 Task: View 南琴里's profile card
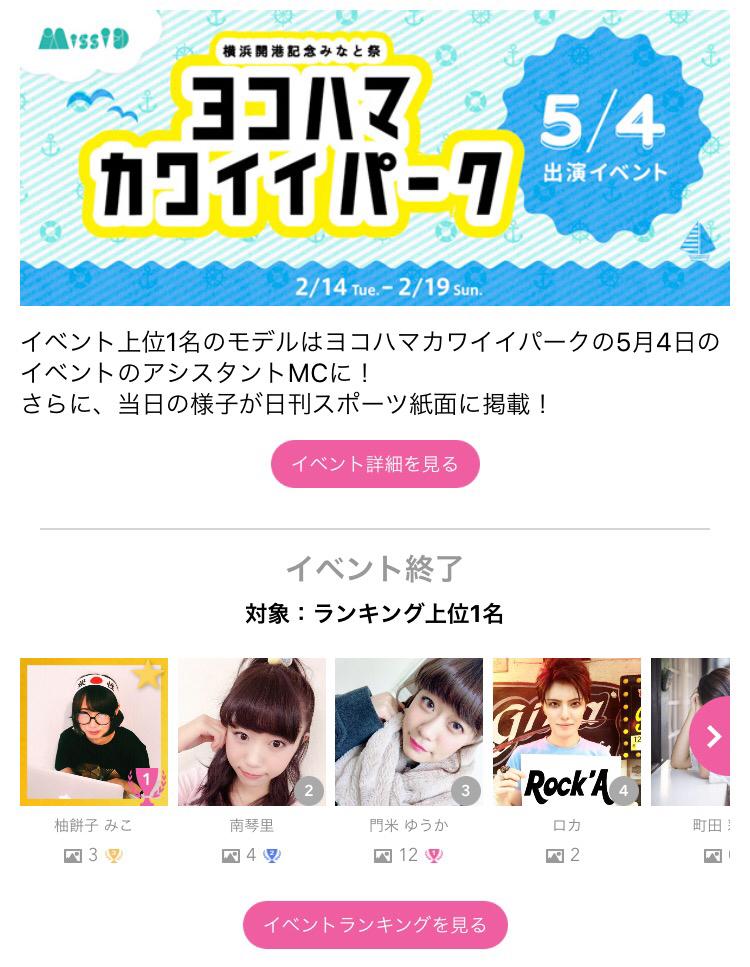[252, 732]
